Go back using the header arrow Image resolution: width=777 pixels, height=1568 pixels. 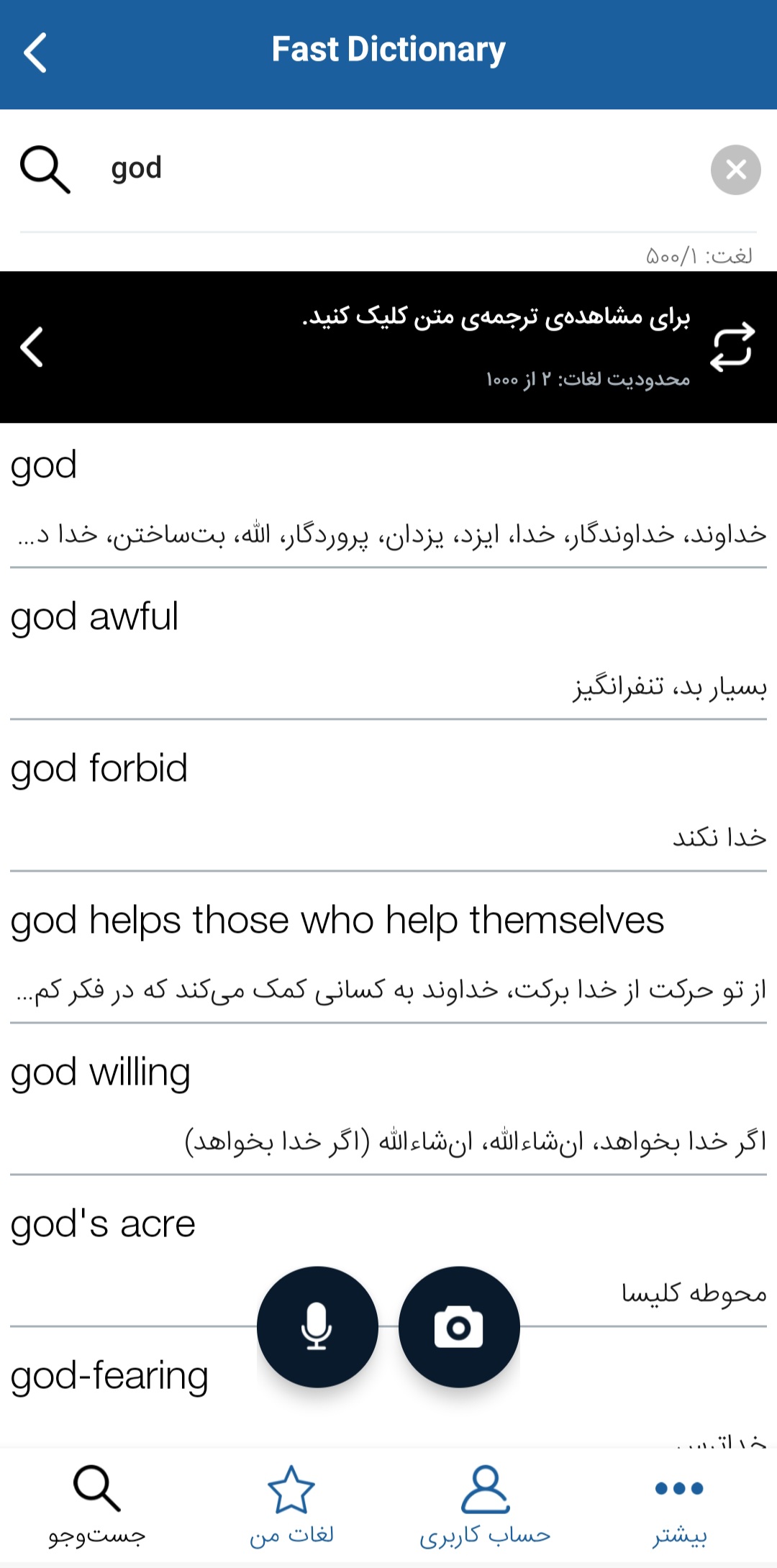[x=35, y=53]
